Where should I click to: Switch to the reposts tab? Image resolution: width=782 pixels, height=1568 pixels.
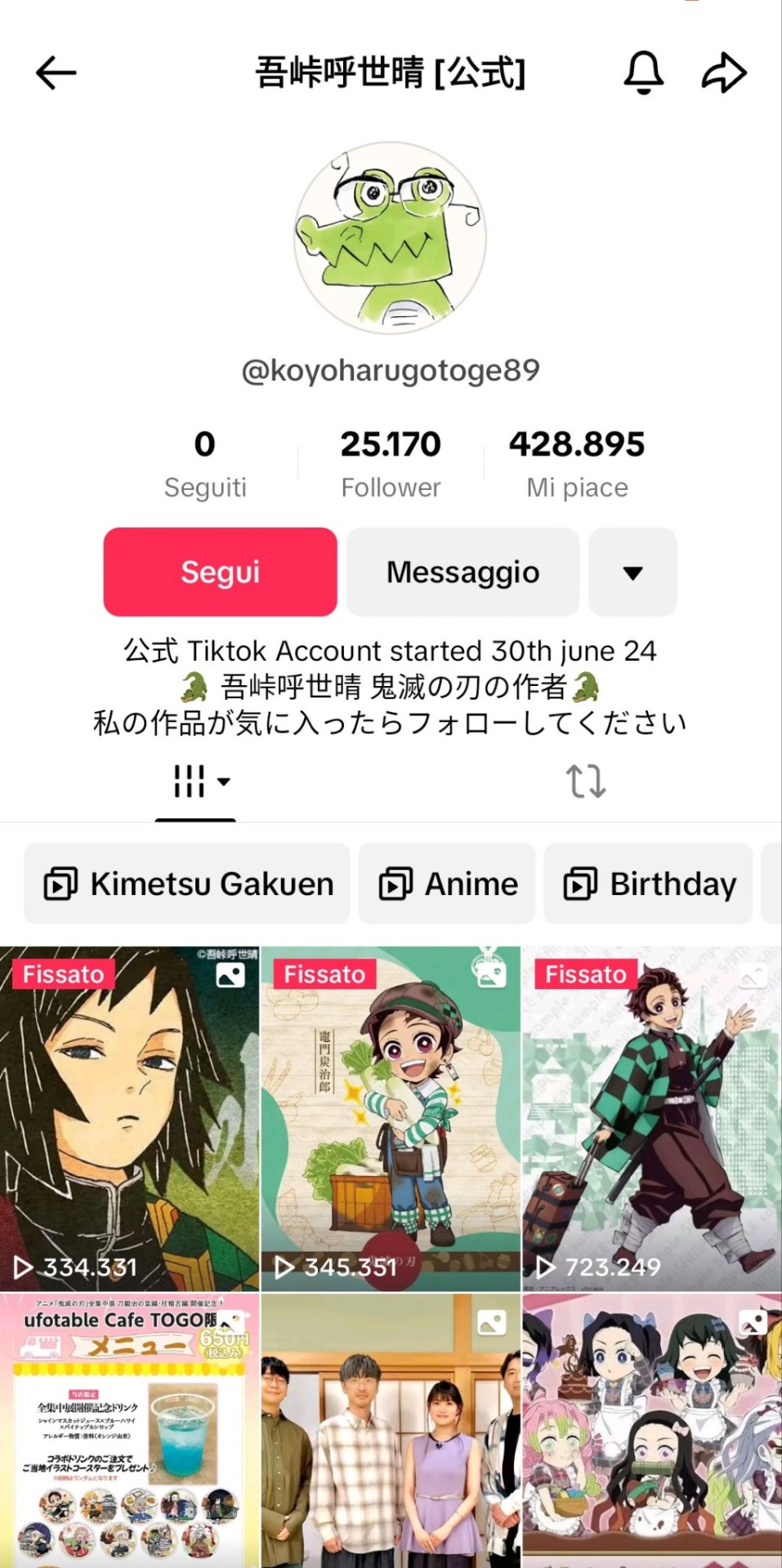point(586,782)
